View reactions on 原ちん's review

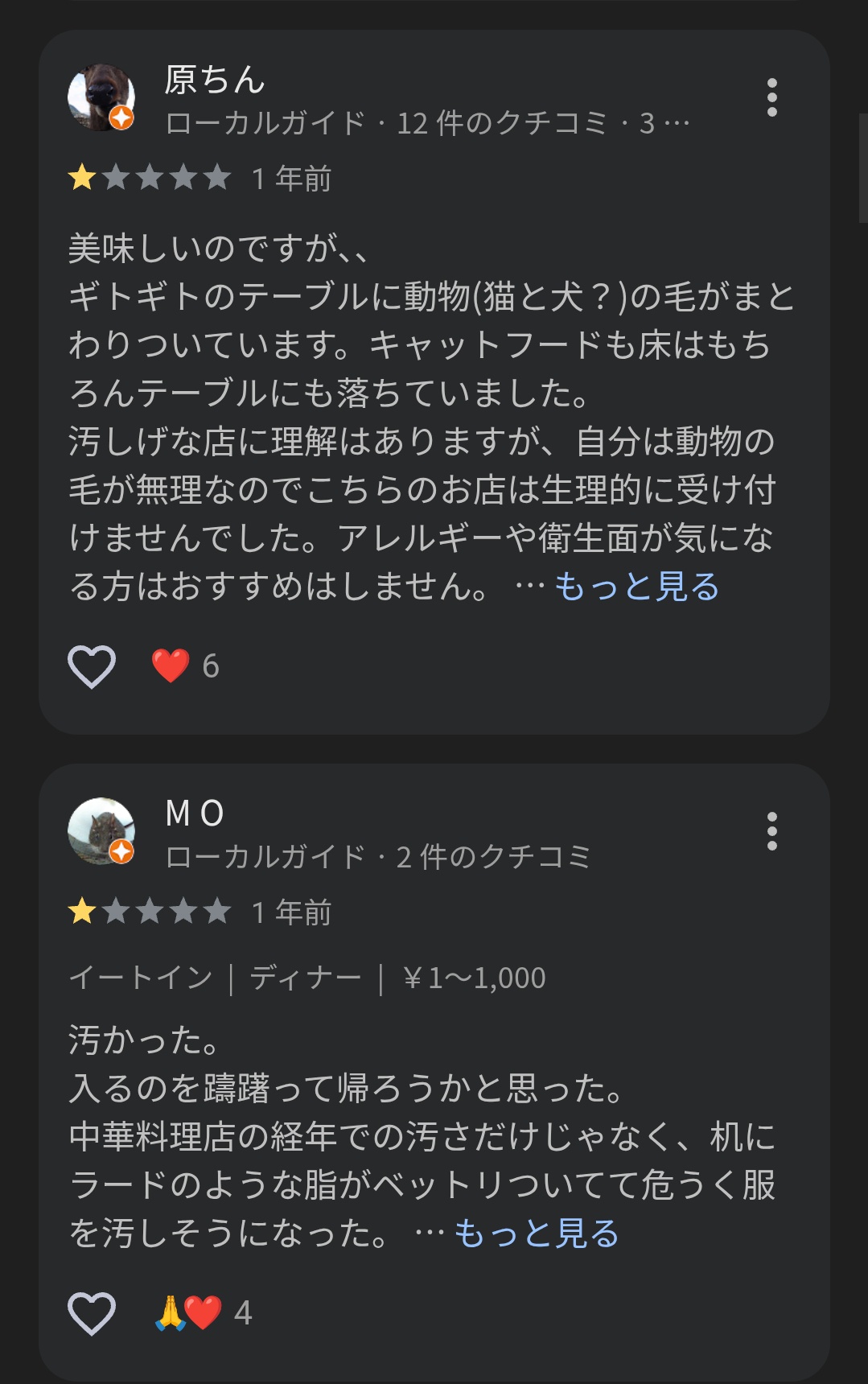point(186,666)
